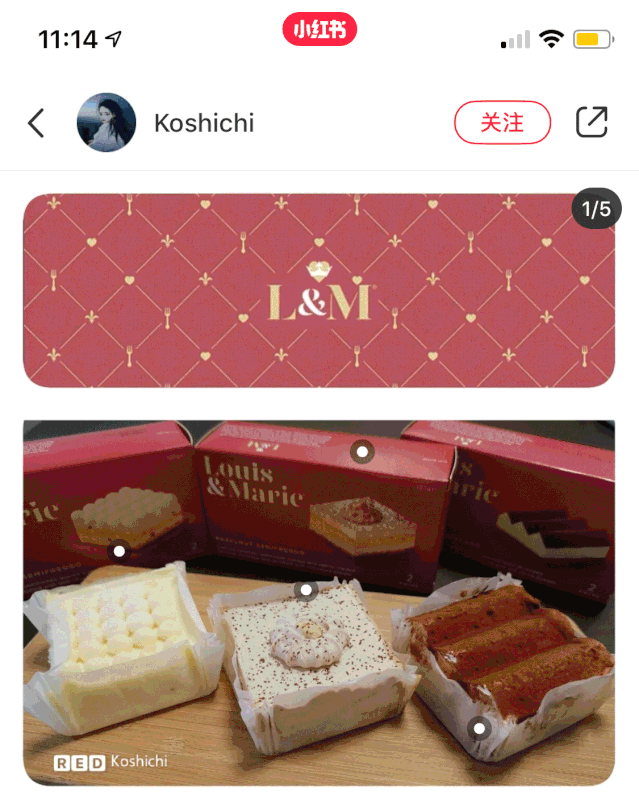Tap the tag dot on the middle box
639x795 pixels.
pos(362,451)
